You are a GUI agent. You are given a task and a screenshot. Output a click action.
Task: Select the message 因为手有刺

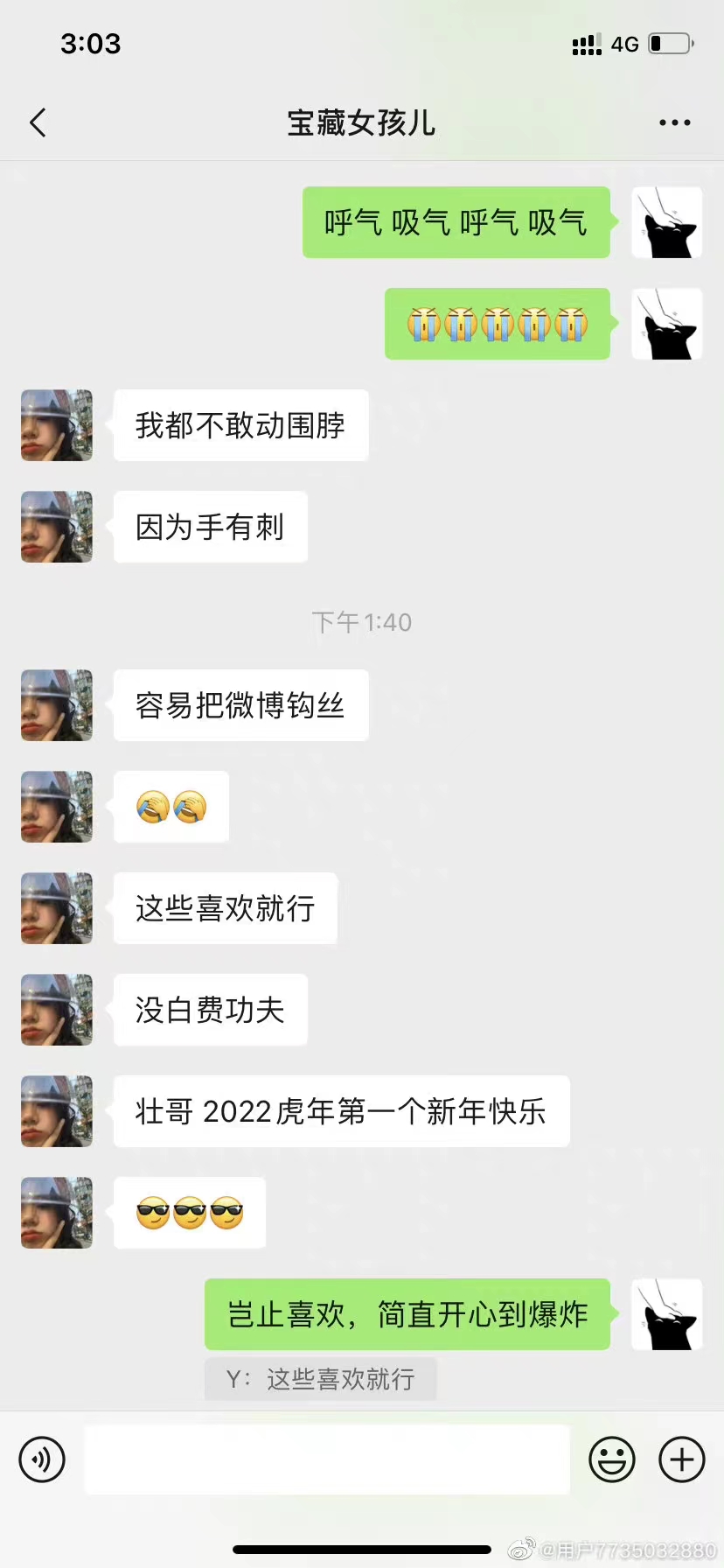(210, 528)
